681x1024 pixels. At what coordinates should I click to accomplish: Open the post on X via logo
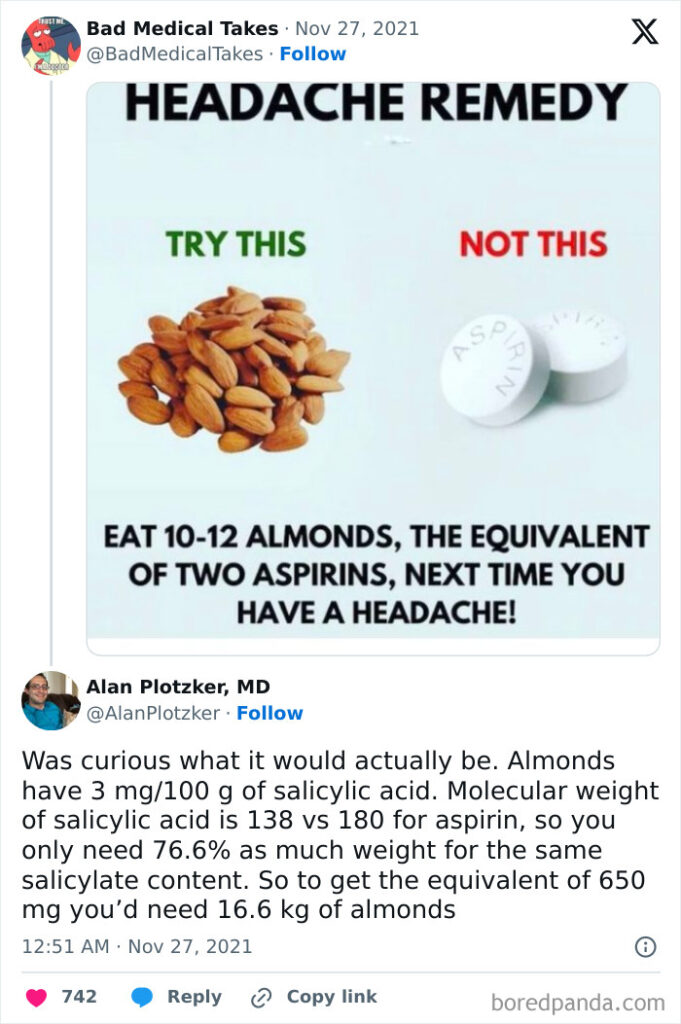[645, 33]
